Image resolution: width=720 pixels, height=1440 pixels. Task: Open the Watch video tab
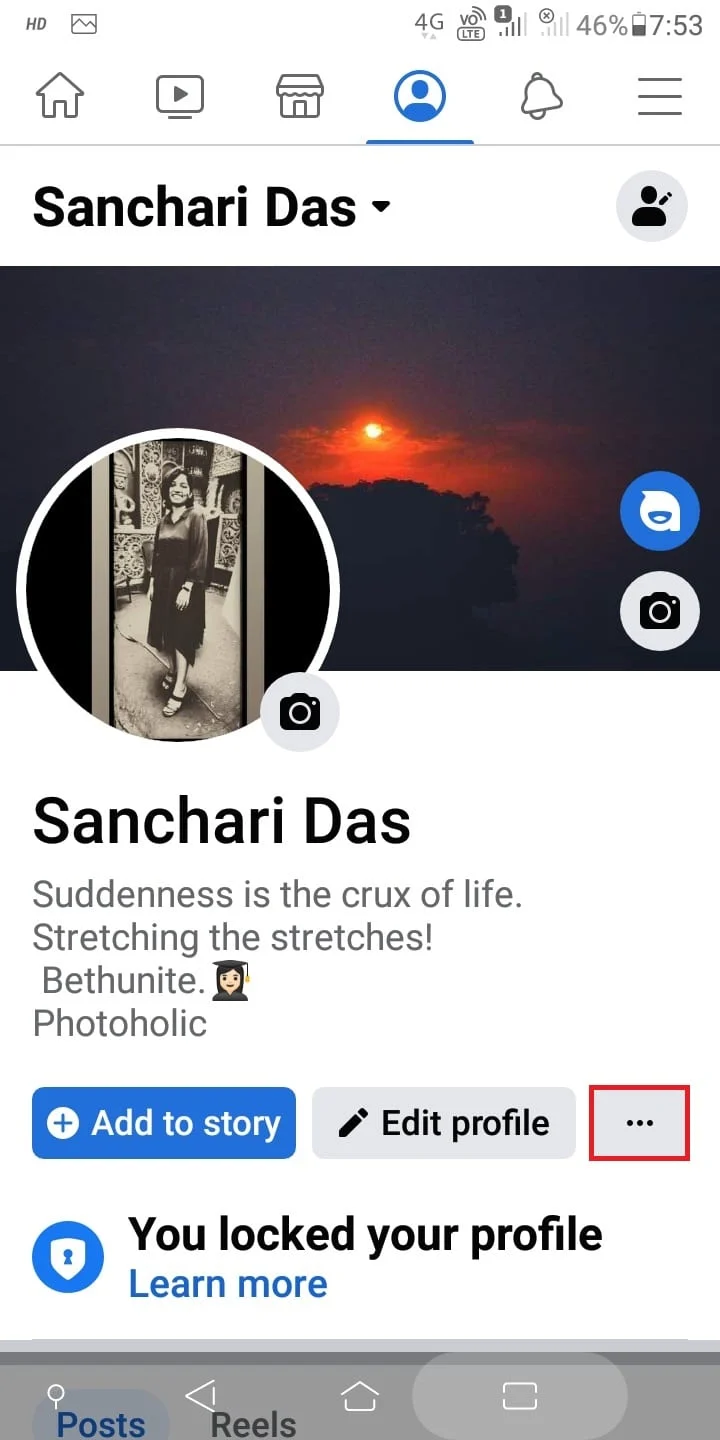(180, 97)
